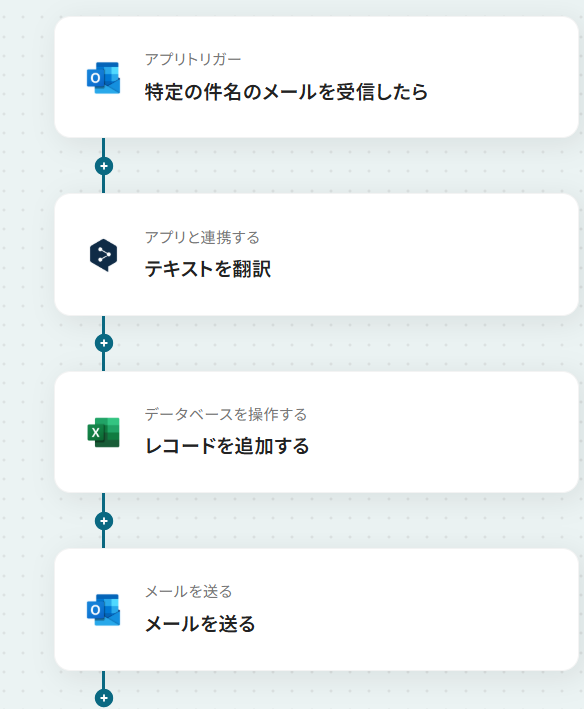
Task: Open the 特定の件名のメールを受信したら trigger card
Action: coord(316,77)
